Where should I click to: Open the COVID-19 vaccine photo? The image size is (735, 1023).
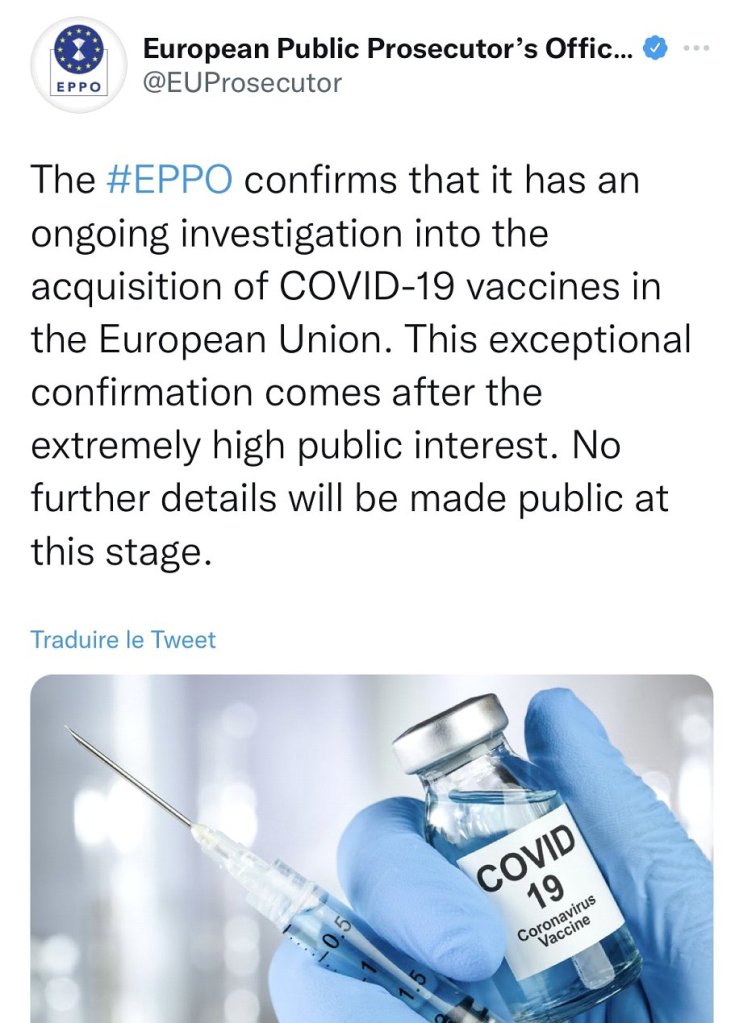[x=371, y=848]
